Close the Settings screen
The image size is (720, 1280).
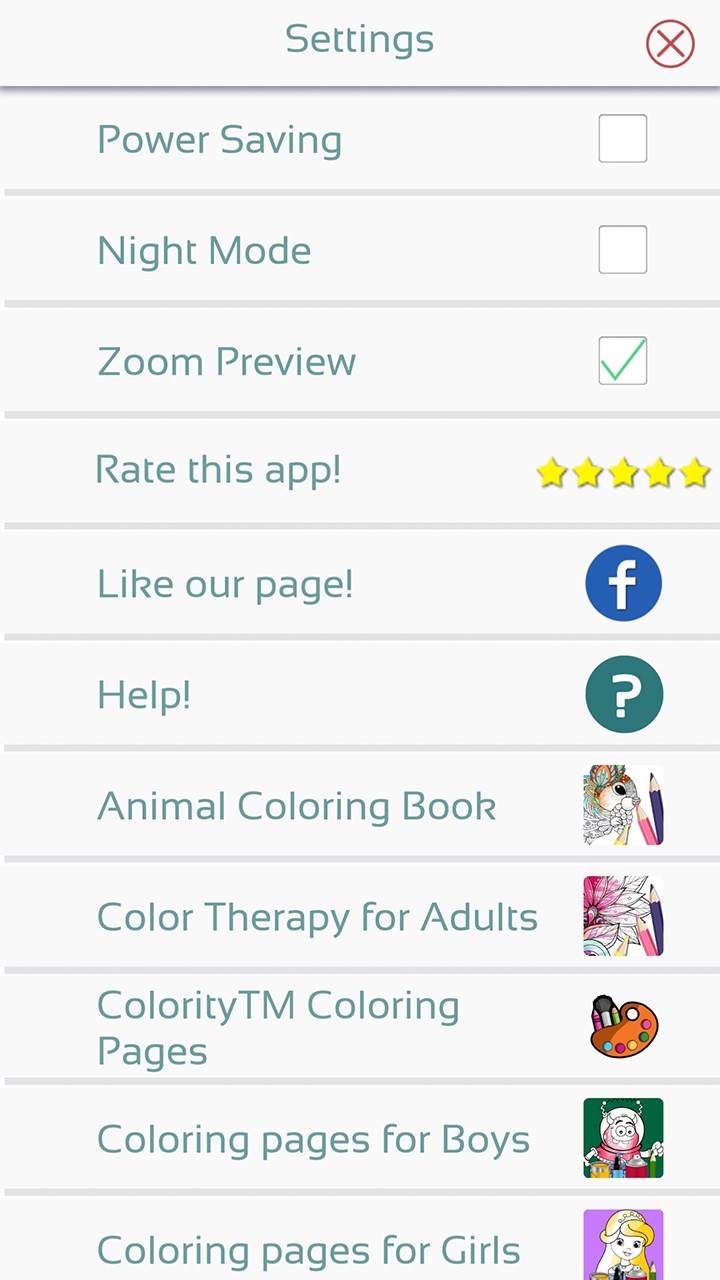click(x=669, y=44)
